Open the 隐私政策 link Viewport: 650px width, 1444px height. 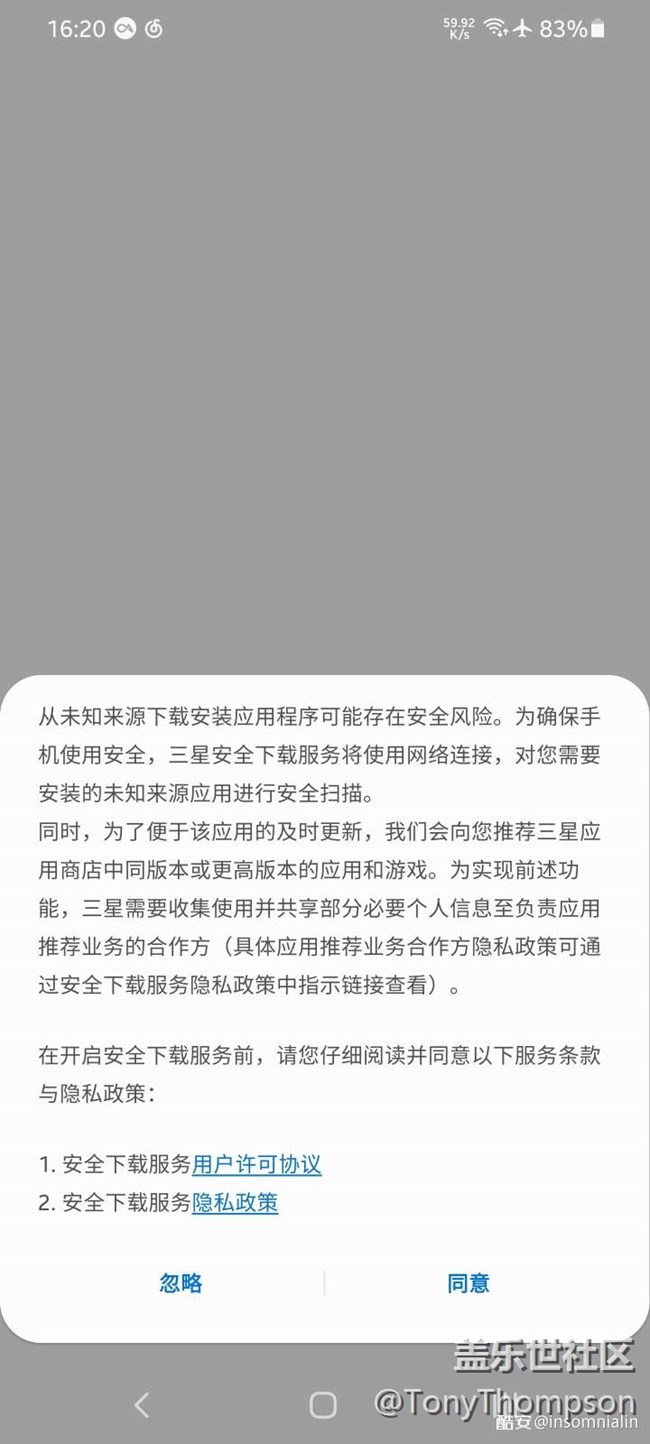point(235,1202)
